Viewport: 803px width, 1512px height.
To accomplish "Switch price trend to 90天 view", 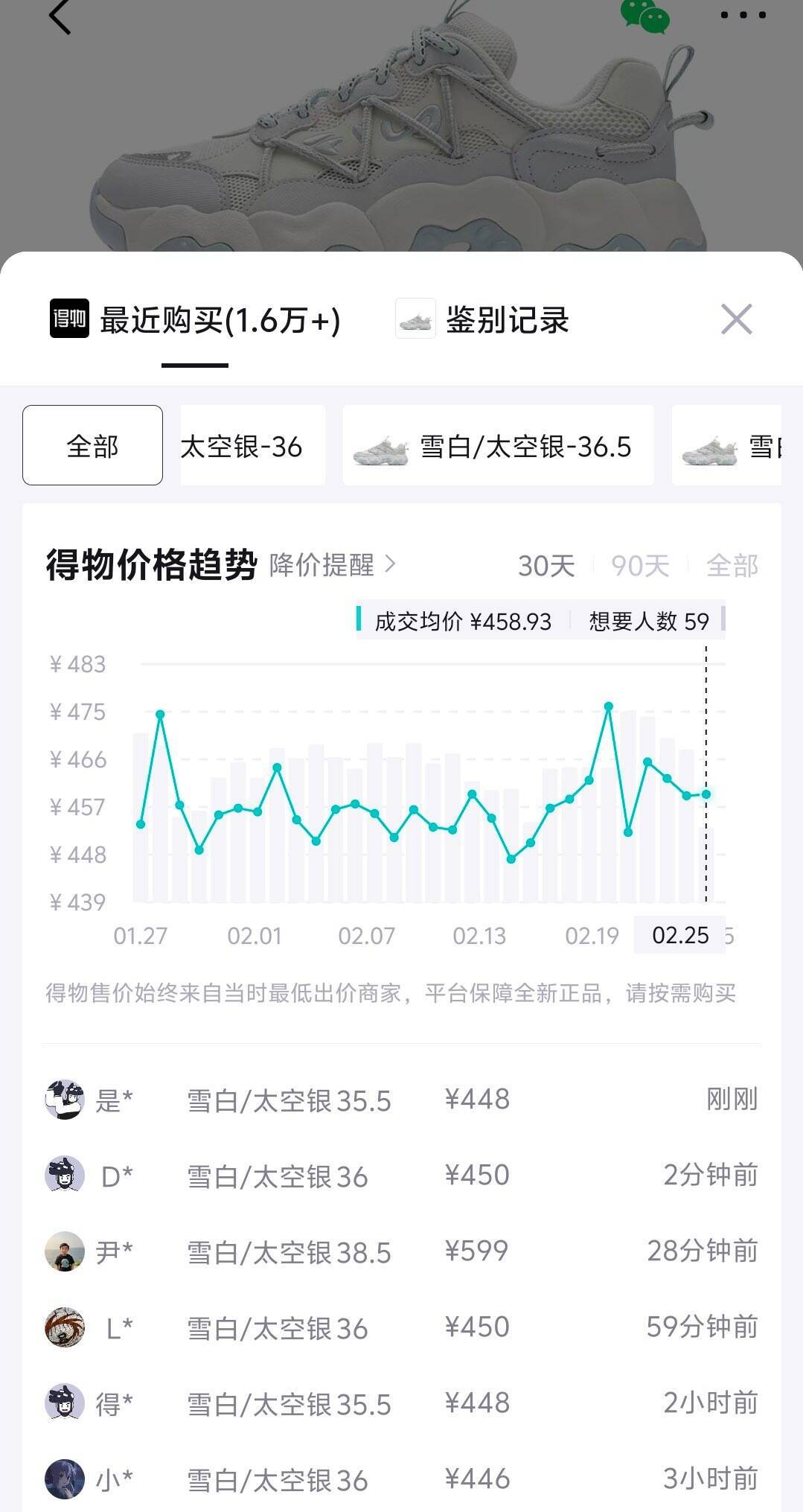I will [639, 567].
